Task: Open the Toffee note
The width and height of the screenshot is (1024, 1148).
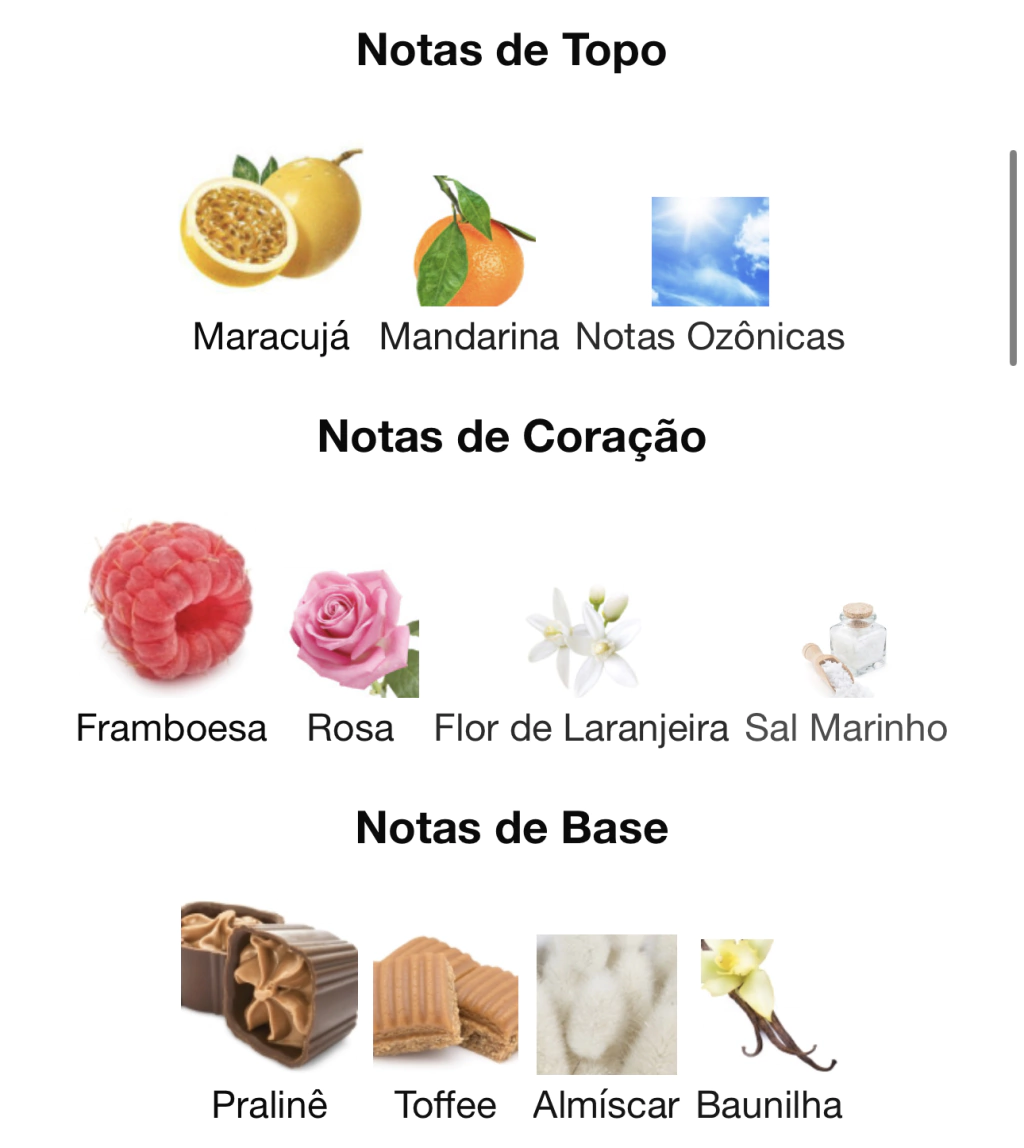Action: [x=445, y=1000]
